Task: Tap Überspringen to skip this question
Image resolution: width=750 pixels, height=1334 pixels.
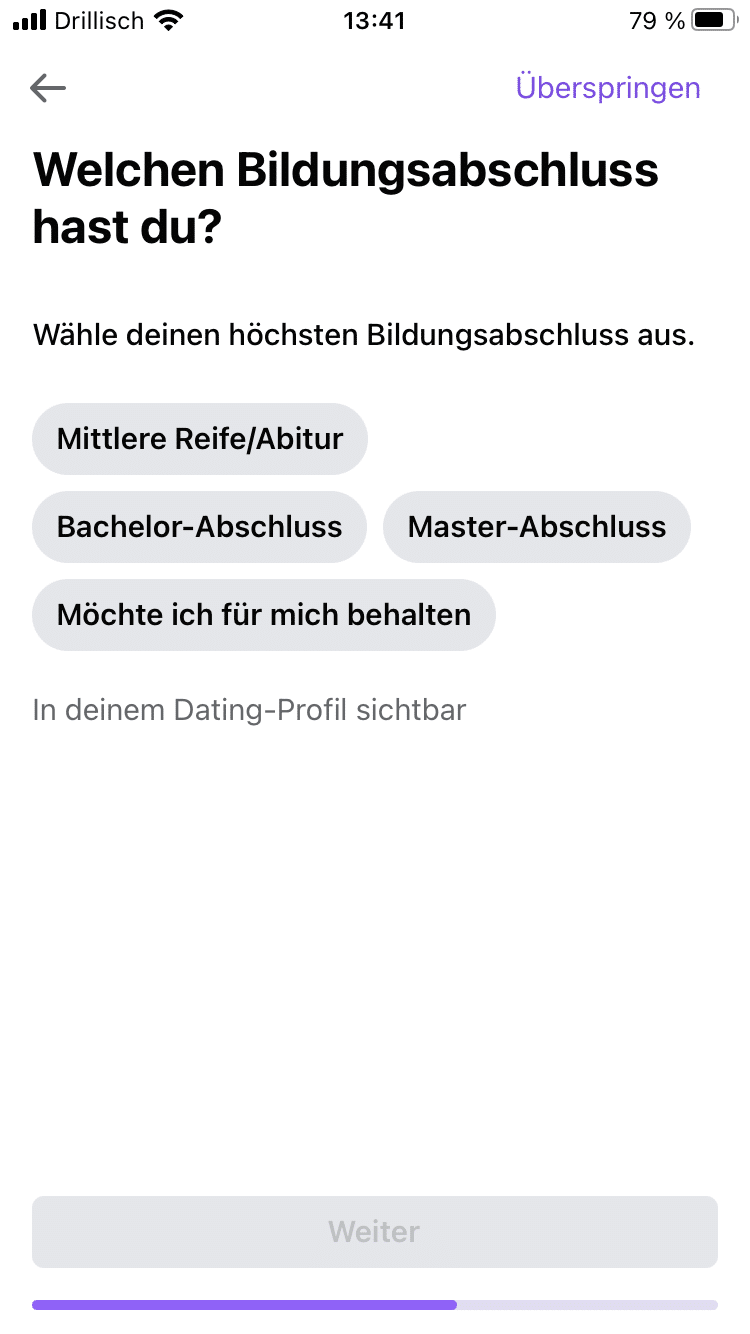Action: 607,88
